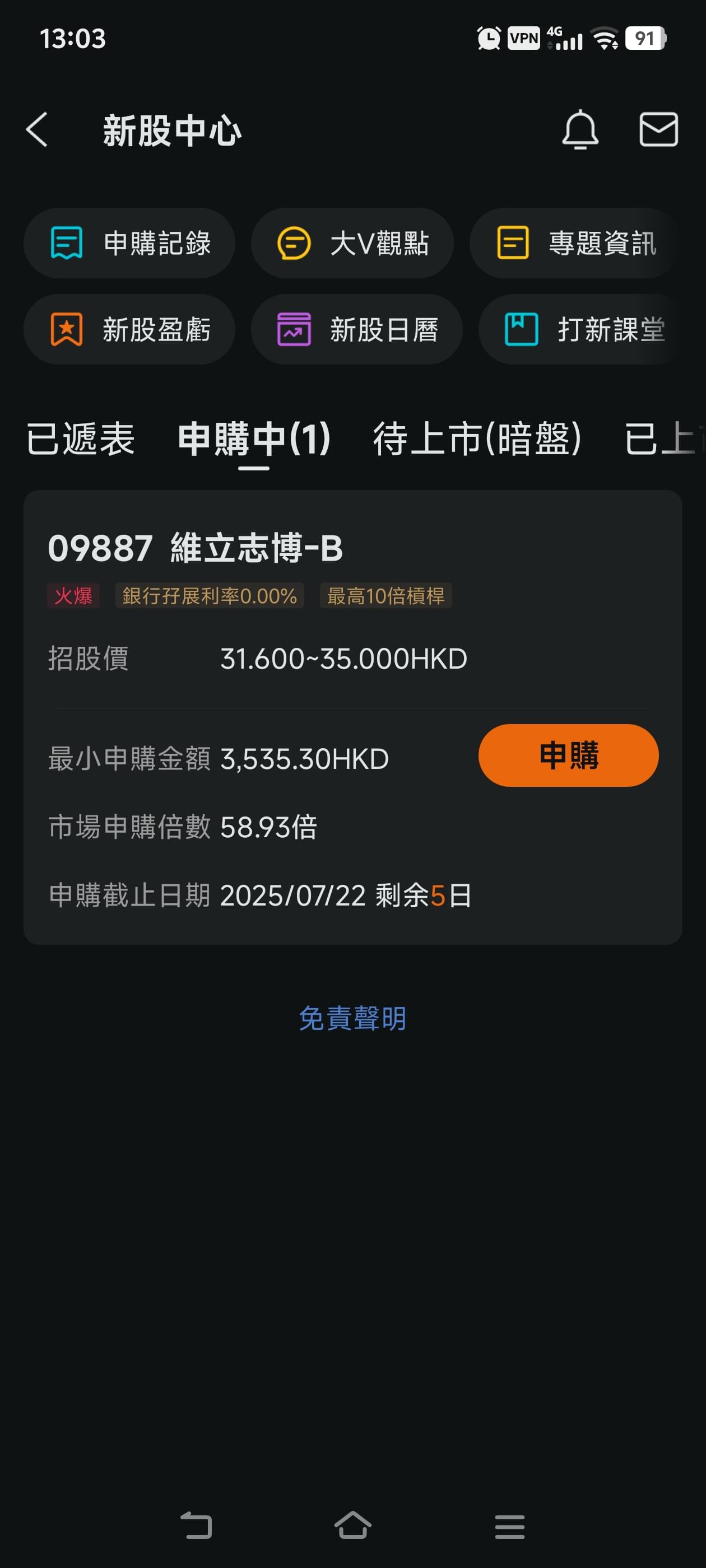Open the 免責聲明 disclaimer link
Image resolution: width=706 pixels, height=1568 pixels.
352,1018
